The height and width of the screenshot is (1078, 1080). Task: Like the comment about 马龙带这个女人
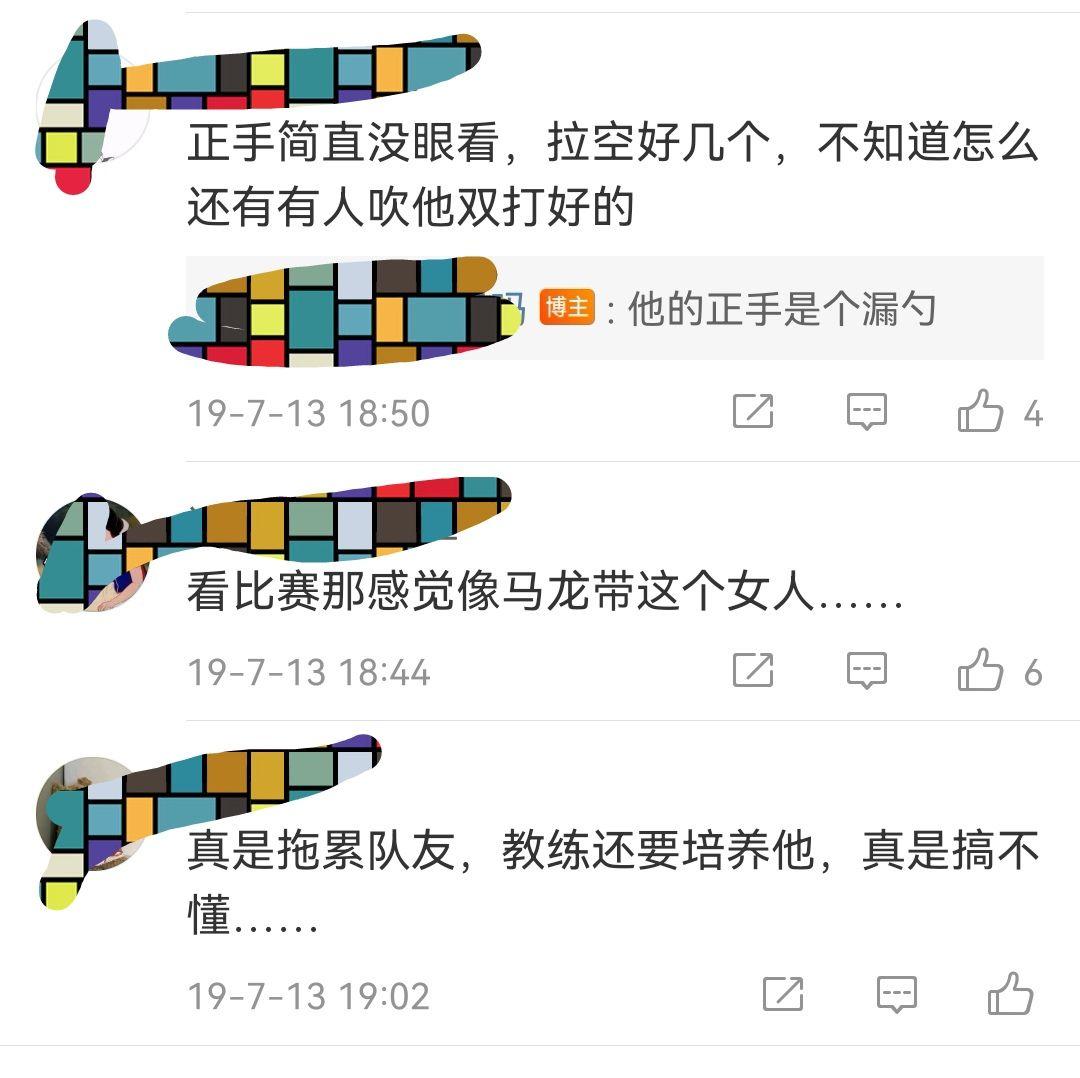click(981, 670)
